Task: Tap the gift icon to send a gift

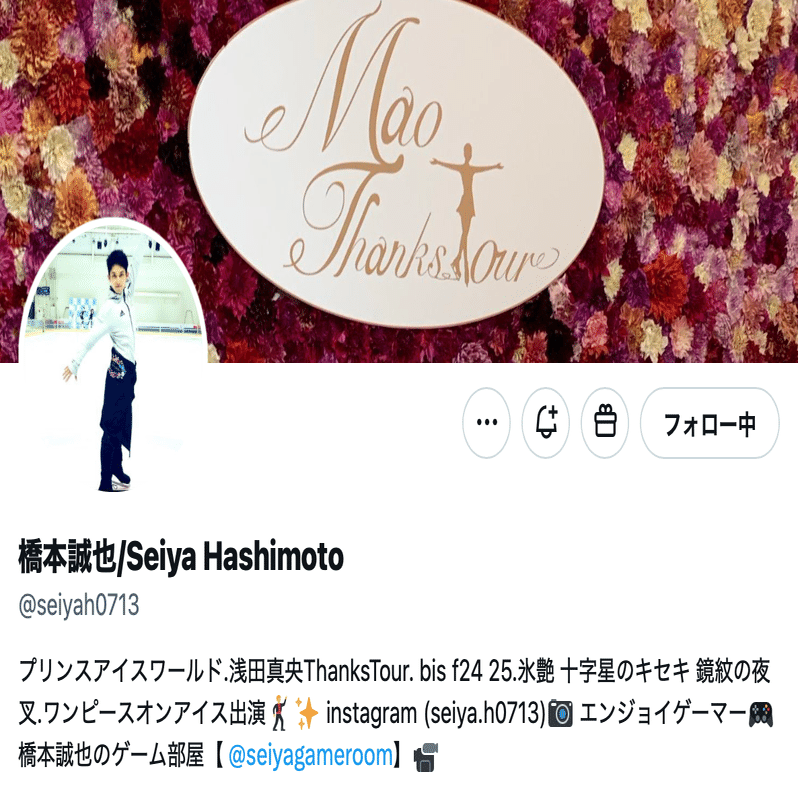Action: (605, 423)
